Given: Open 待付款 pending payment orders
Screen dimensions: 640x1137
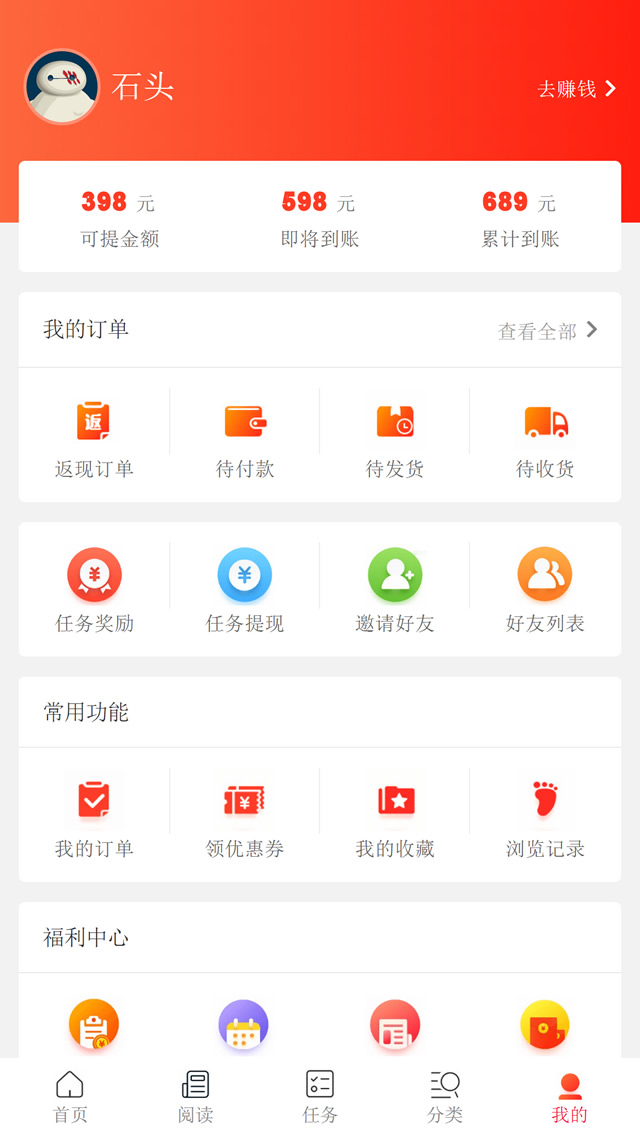Looking at the screenshot, I should pos(245,436).
